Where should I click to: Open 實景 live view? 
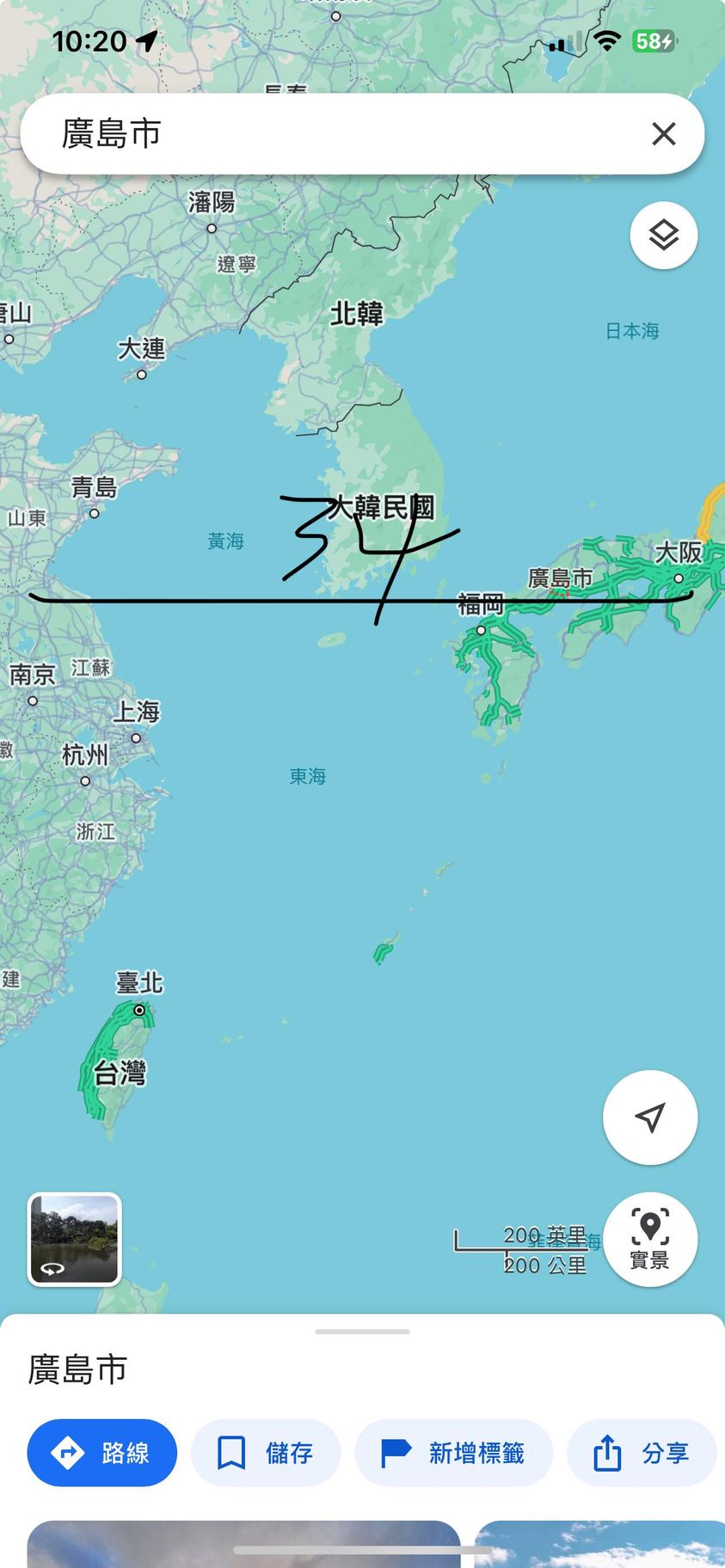point(650,1239)
